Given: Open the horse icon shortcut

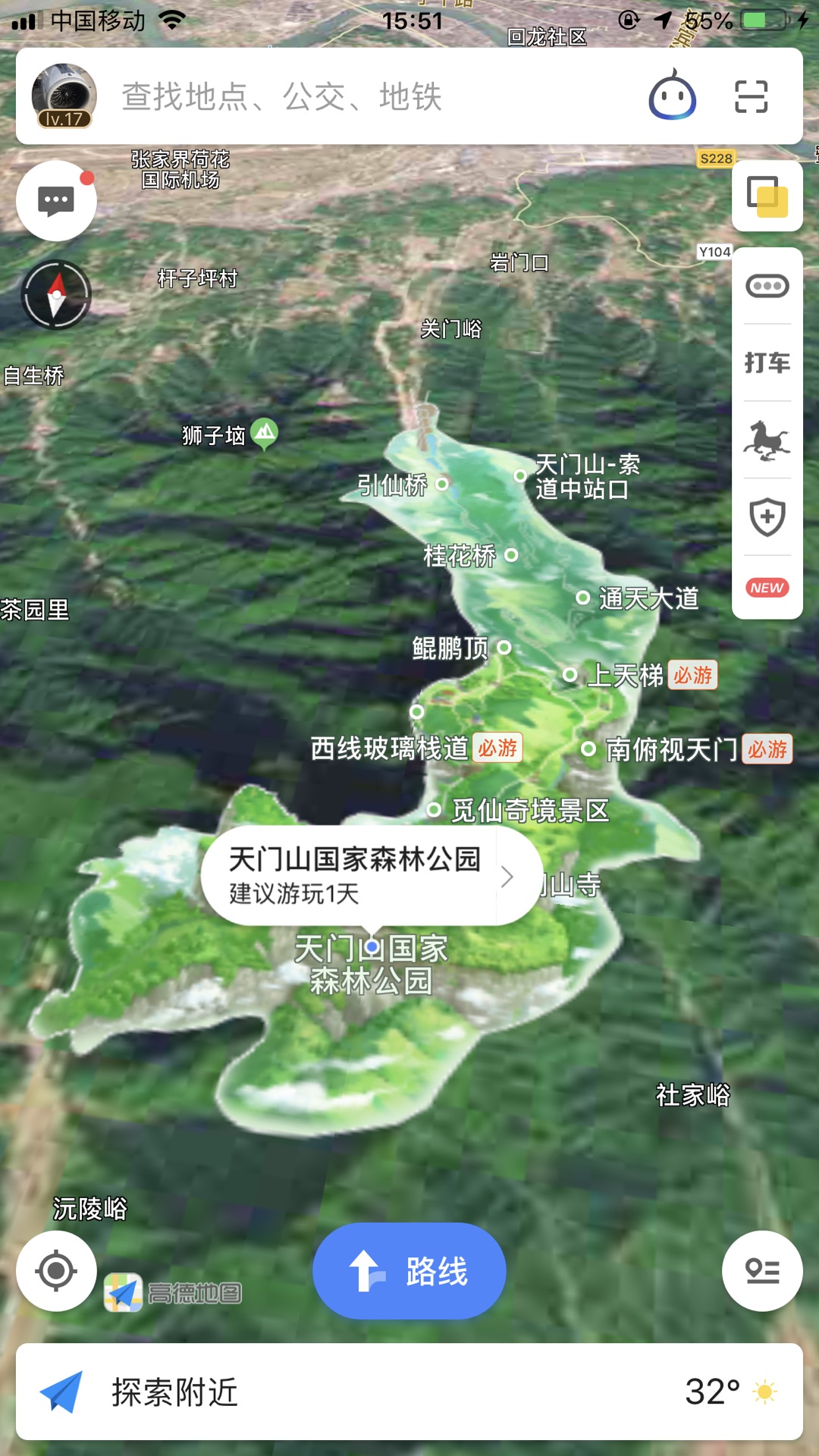Looking at the screenshot, I should coord(767,440).
